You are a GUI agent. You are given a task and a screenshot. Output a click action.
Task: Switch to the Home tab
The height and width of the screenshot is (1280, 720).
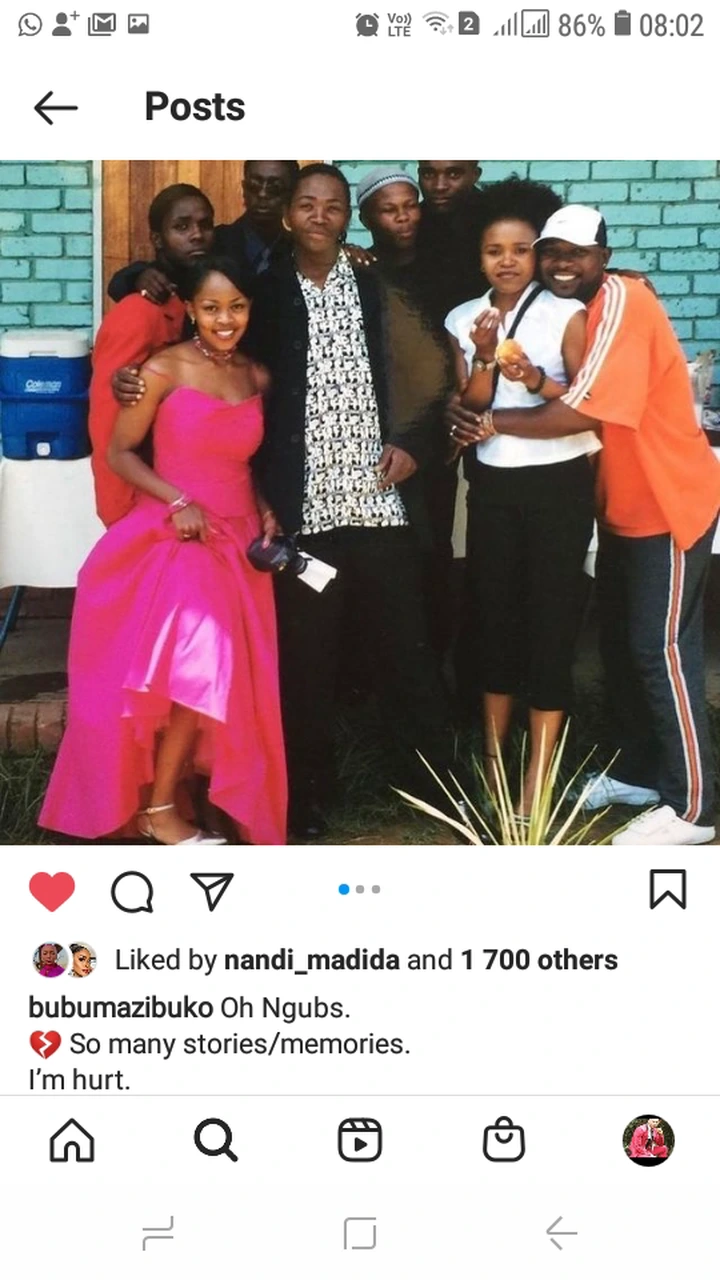tap(72, 1140)
